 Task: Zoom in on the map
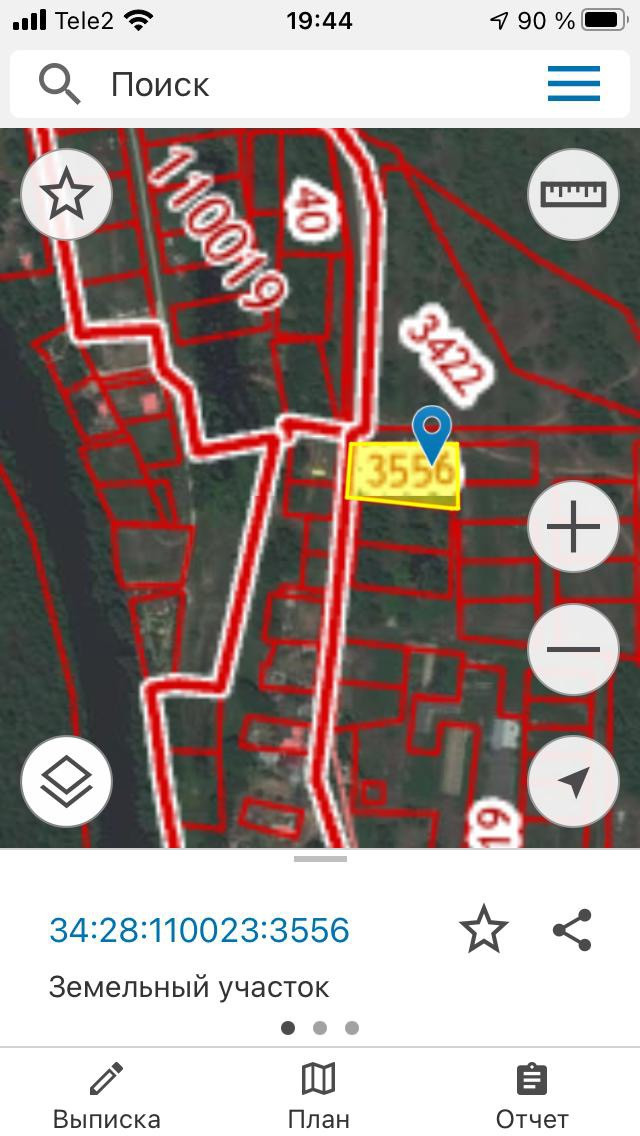pos(573,527)
